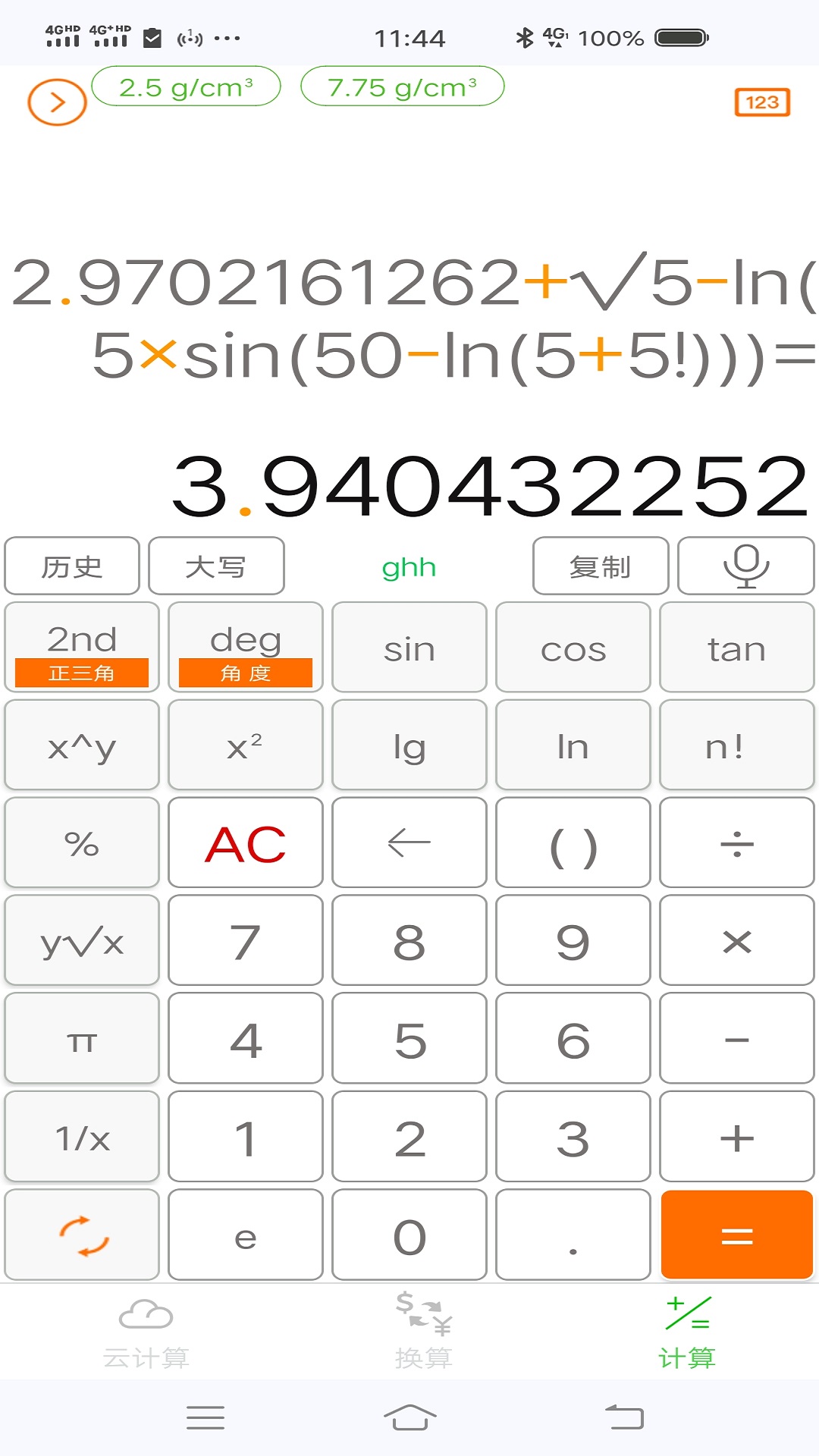Enter the digit 7
This screenshot has height=1456, width=819.
pyautogui.click(x=246, y=941)
